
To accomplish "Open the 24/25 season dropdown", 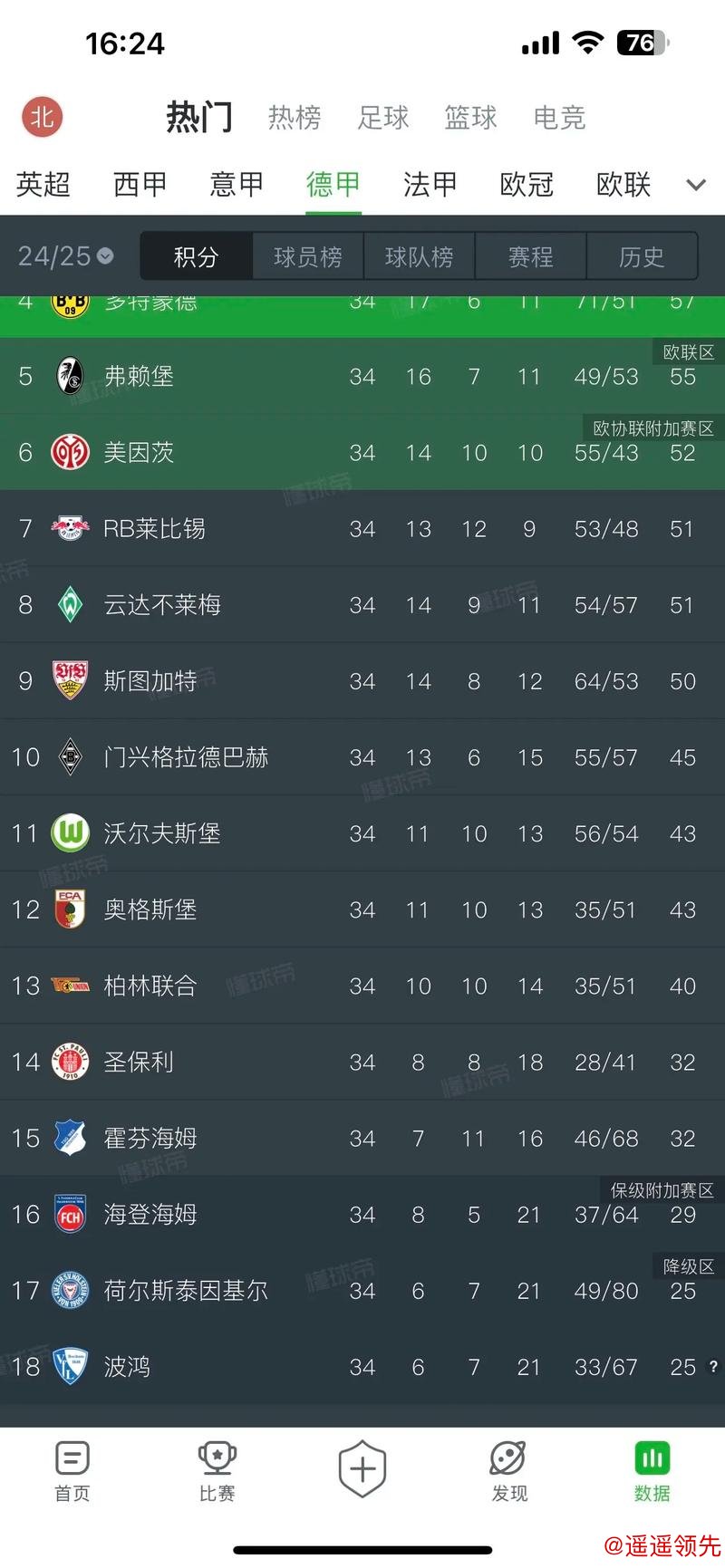I will click(66, 256).
